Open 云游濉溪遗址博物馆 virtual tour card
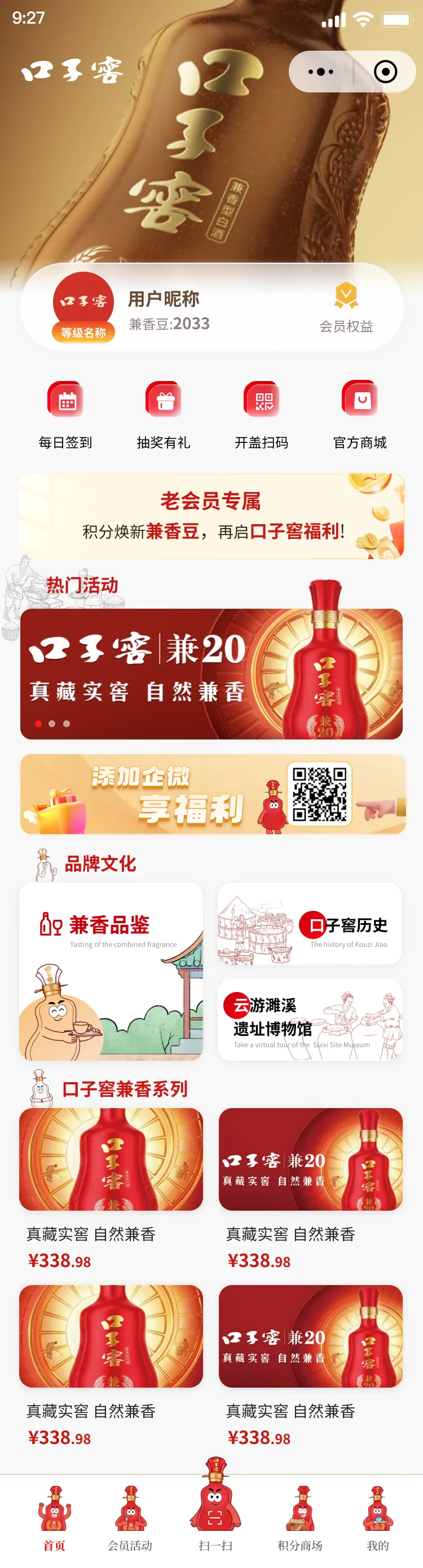Viewport: 423px width, 1568px height. [x=310, y=1019]
